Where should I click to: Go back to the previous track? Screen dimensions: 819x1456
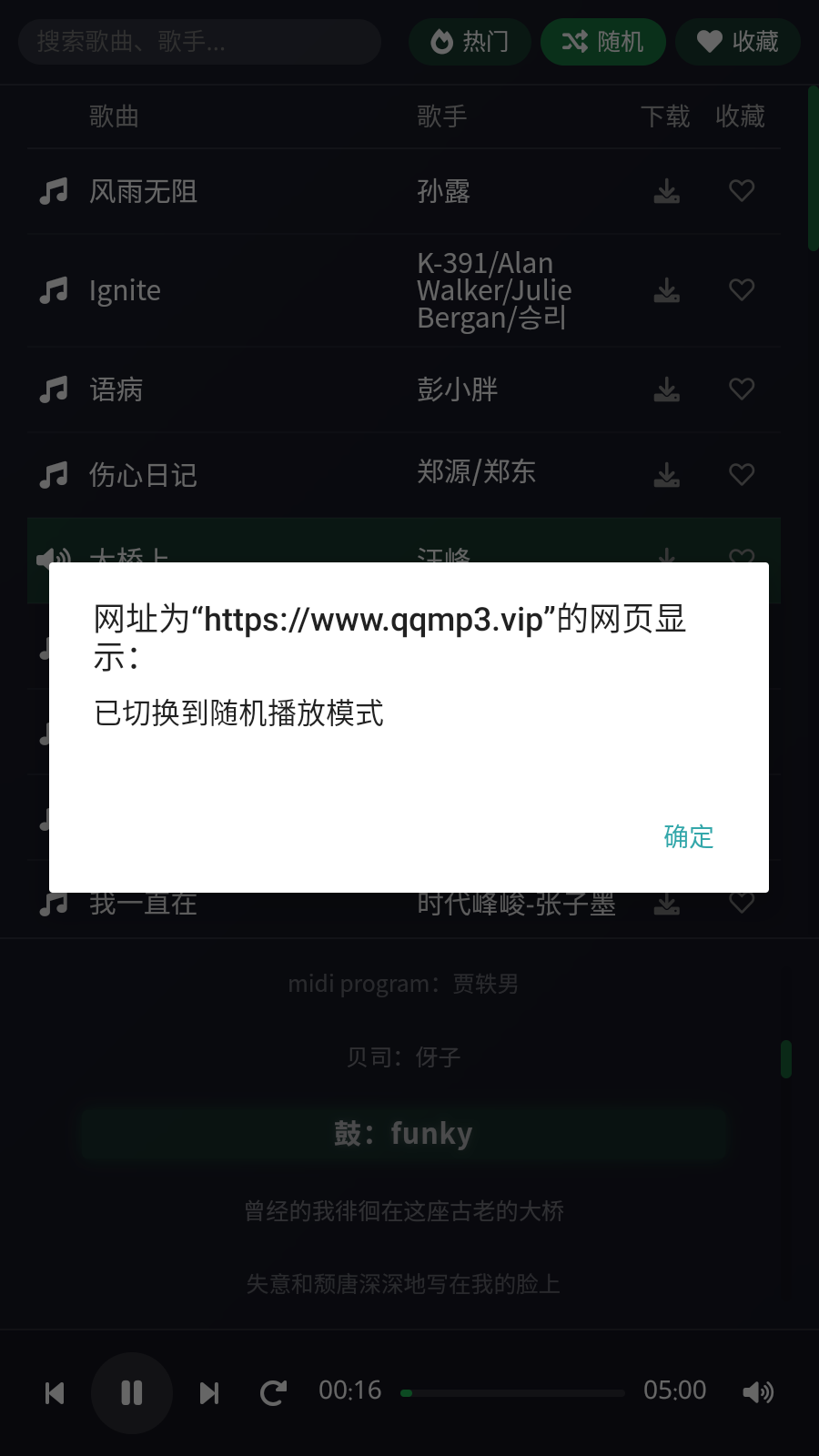click(x=55, y=1392)
